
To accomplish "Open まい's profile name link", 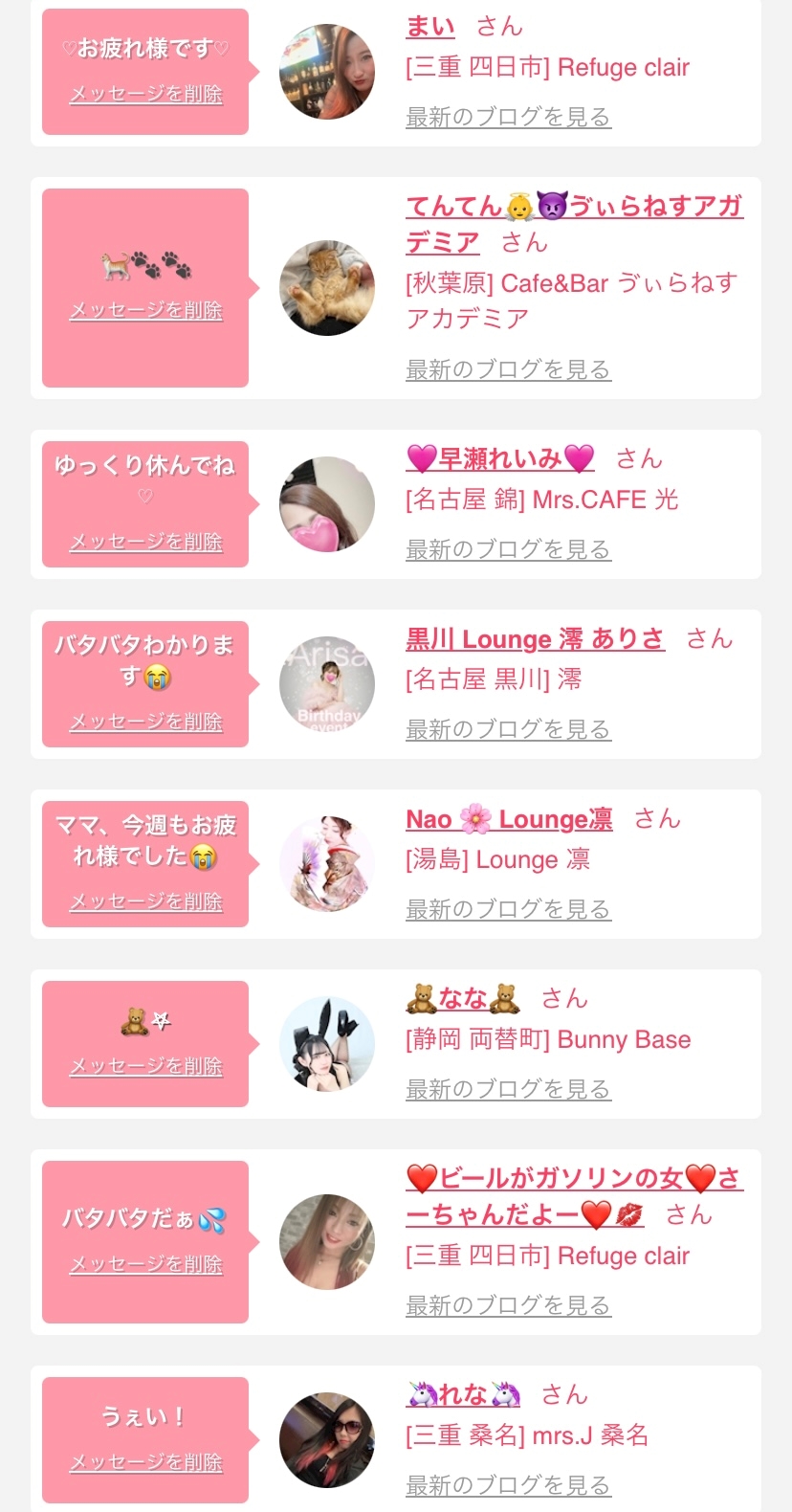I will (x=430, y=27).
